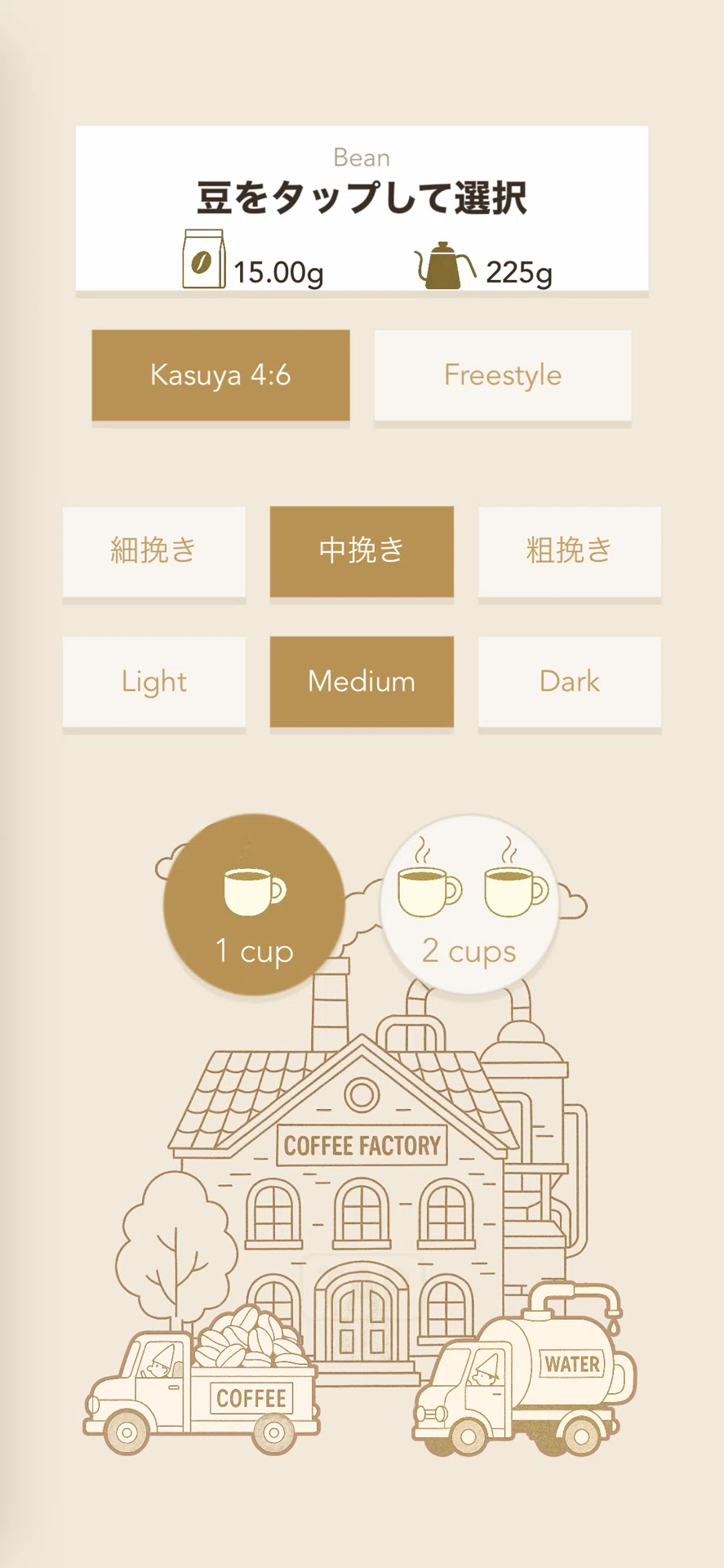Pick the 1 cup serving size
Viewport: 724px width, 1568px height.
[254, 904]
